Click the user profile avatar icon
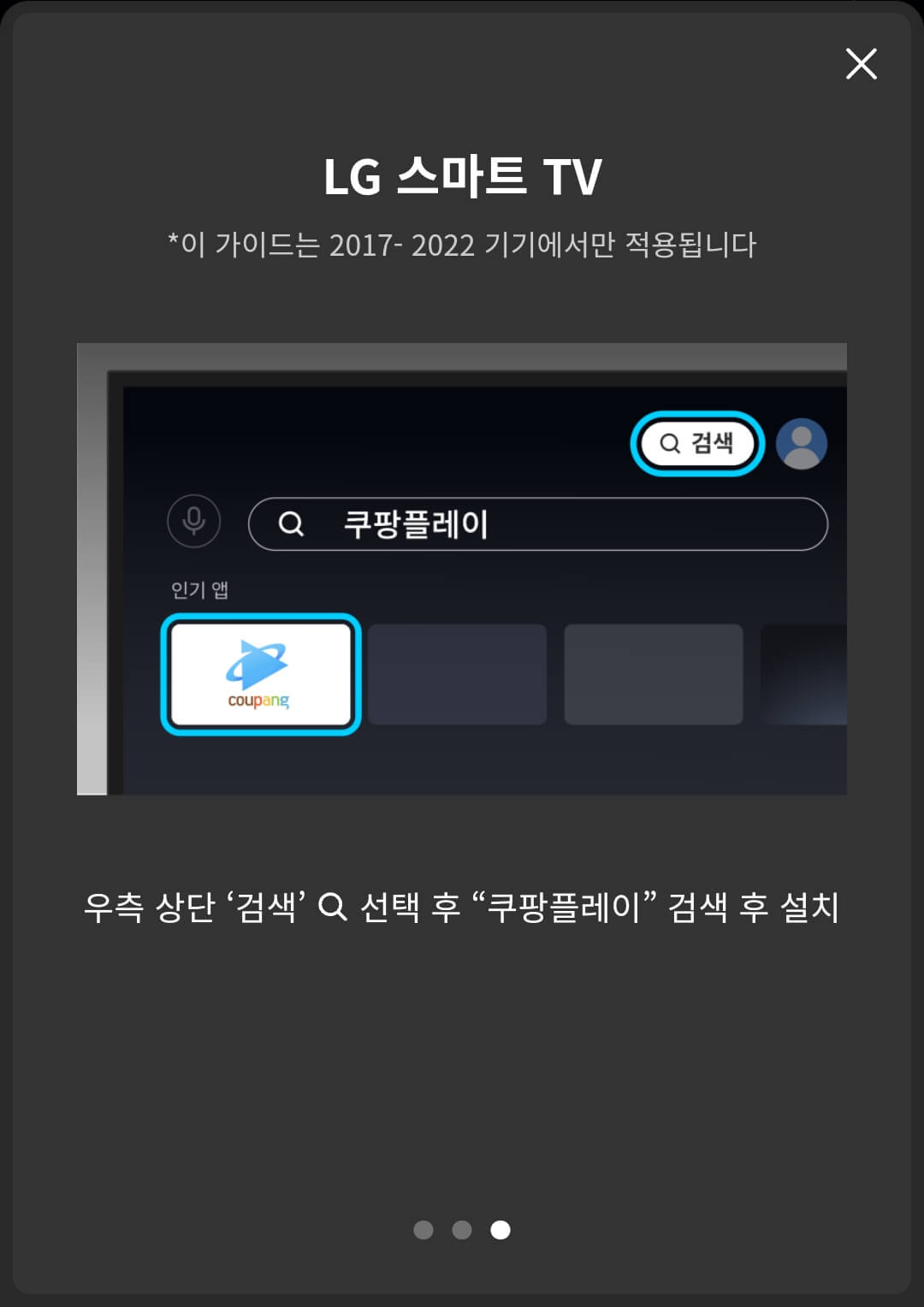924x1307 pixels. coord(800,443)
